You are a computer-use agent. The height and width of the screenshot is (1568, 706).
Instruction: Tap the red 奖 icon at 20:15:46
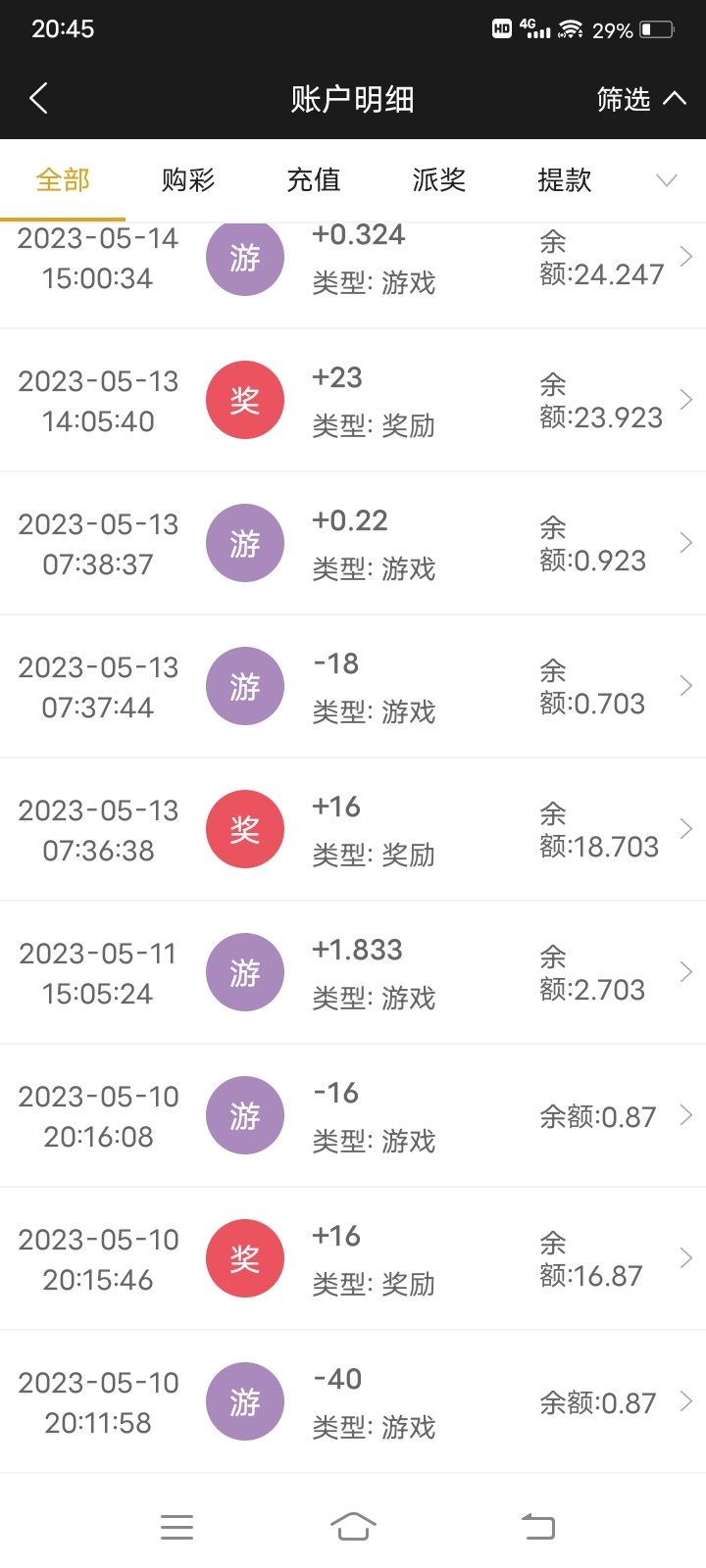(x=244, y=1257)
